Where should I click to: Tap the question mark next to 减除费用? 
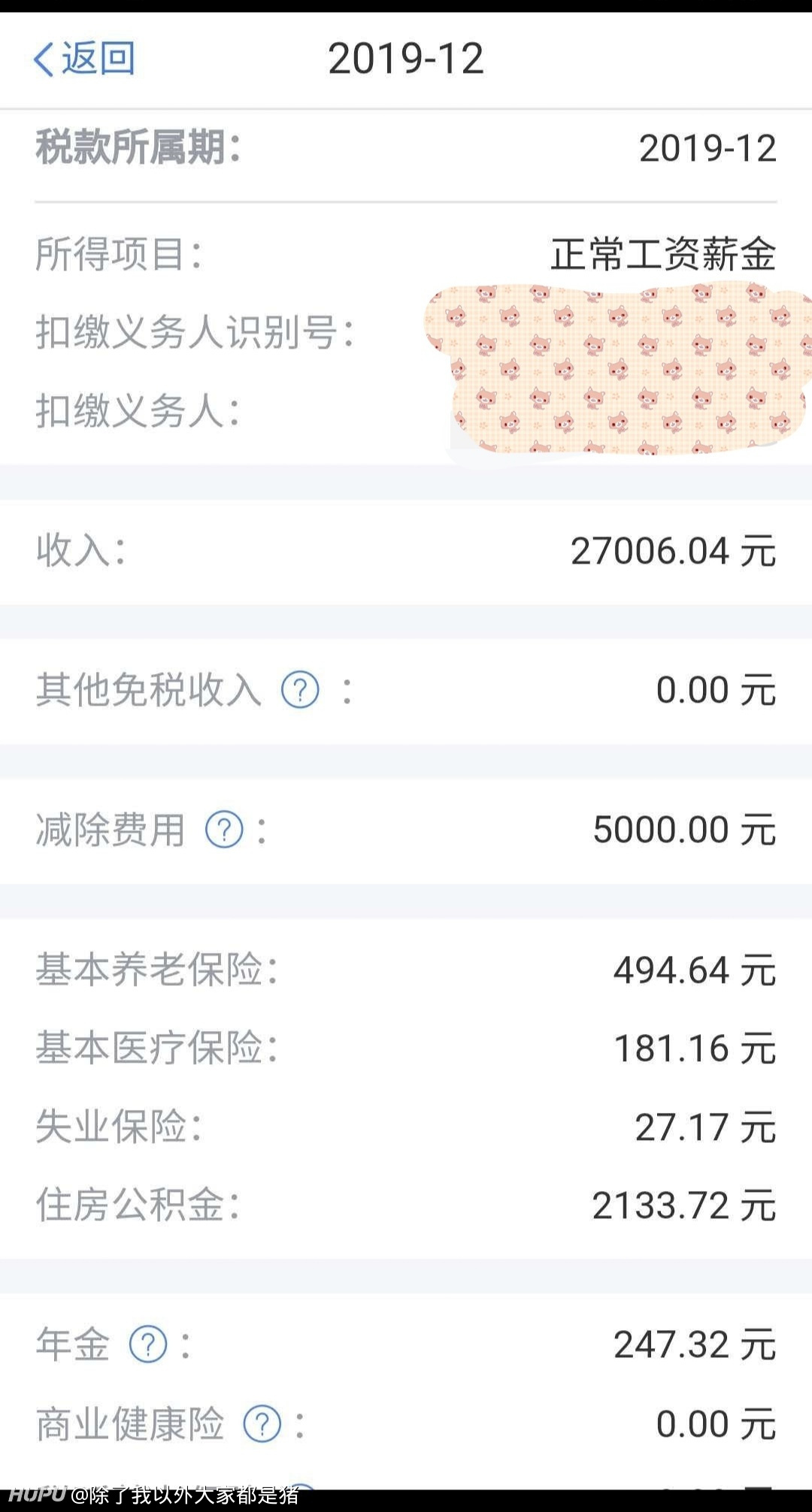(x=224, y=830)
